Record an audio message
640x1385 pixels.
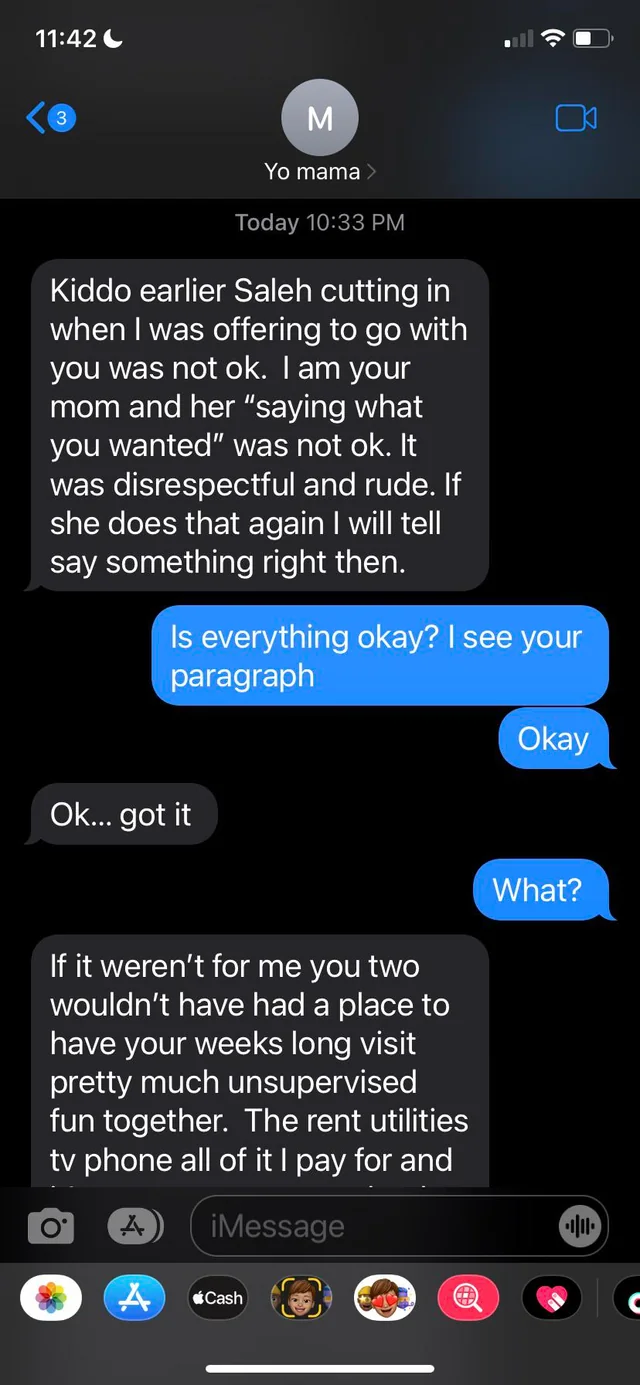pos(579,1226)
